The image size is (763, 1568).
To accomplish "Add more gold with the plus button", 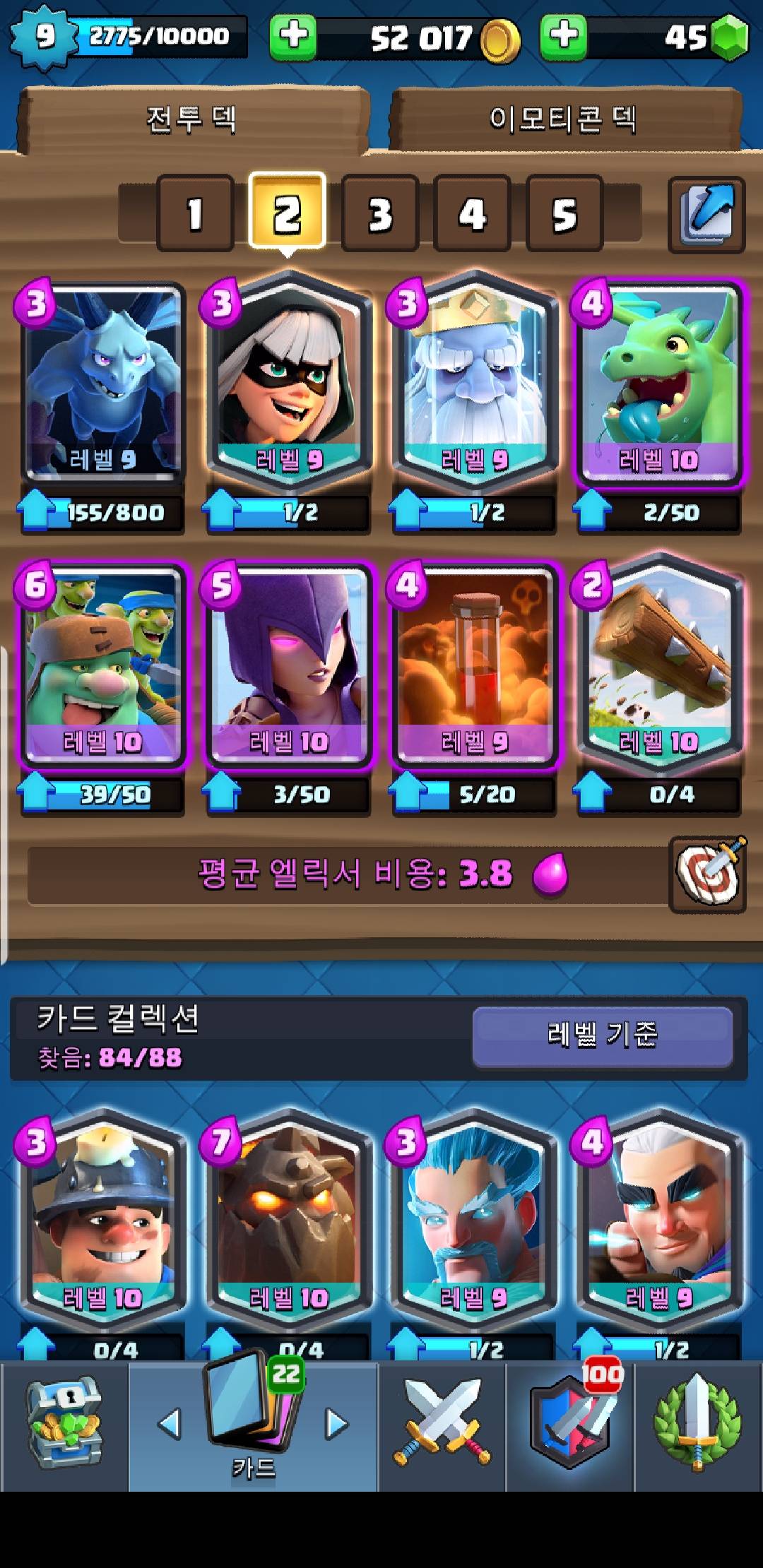I will 293,37.
